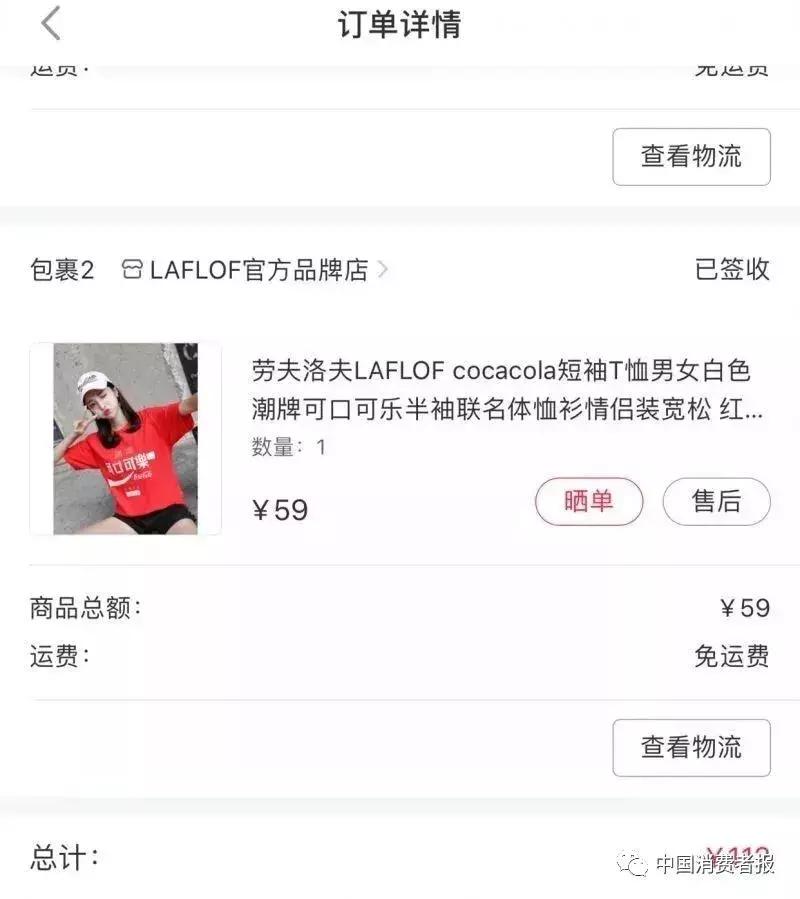Click the 订单详情 page title
This screenshot has height=899, width=800.
coord(399,24)
